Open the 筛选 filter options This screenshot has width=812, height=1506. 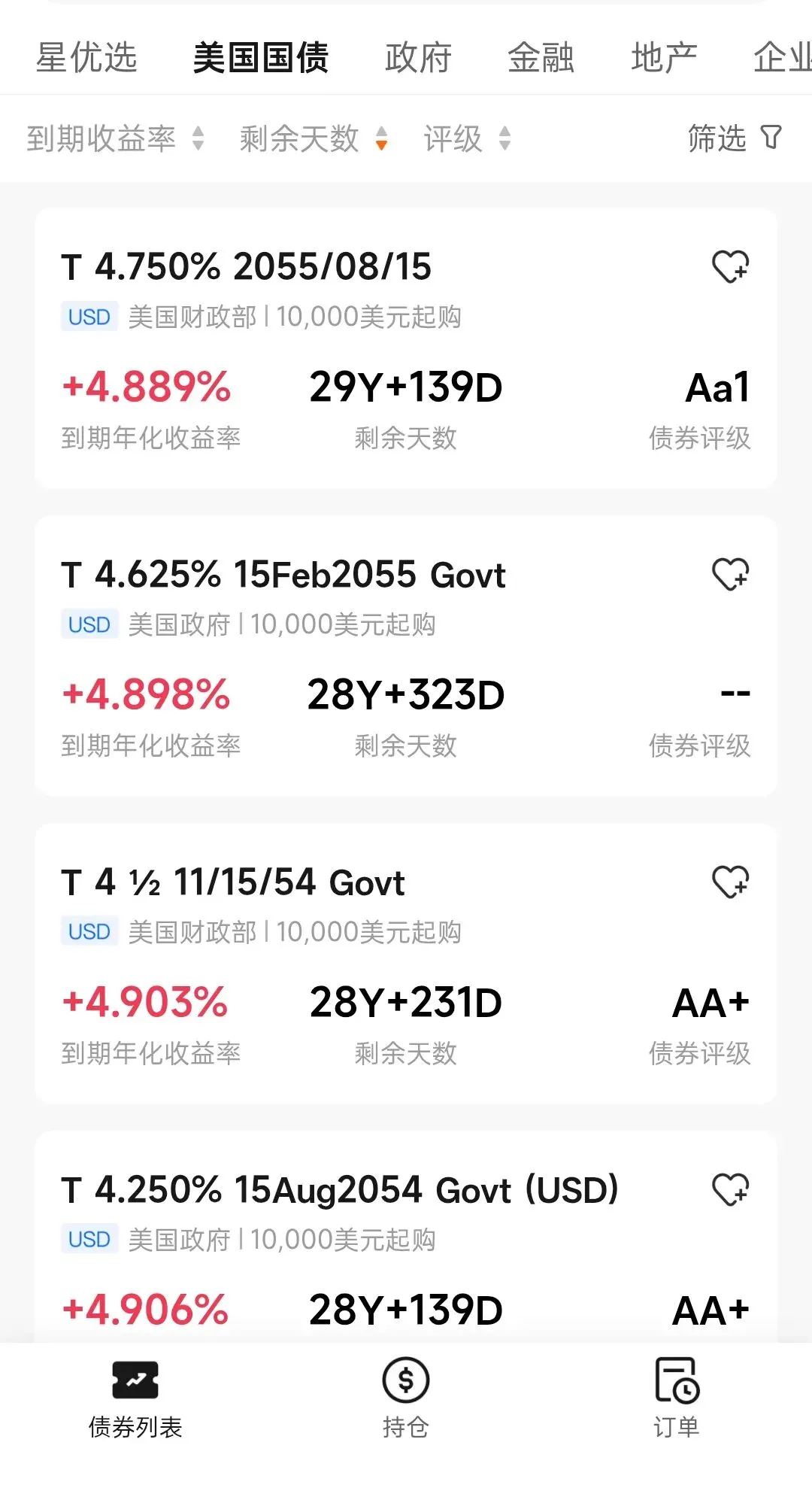pos(734,138)
